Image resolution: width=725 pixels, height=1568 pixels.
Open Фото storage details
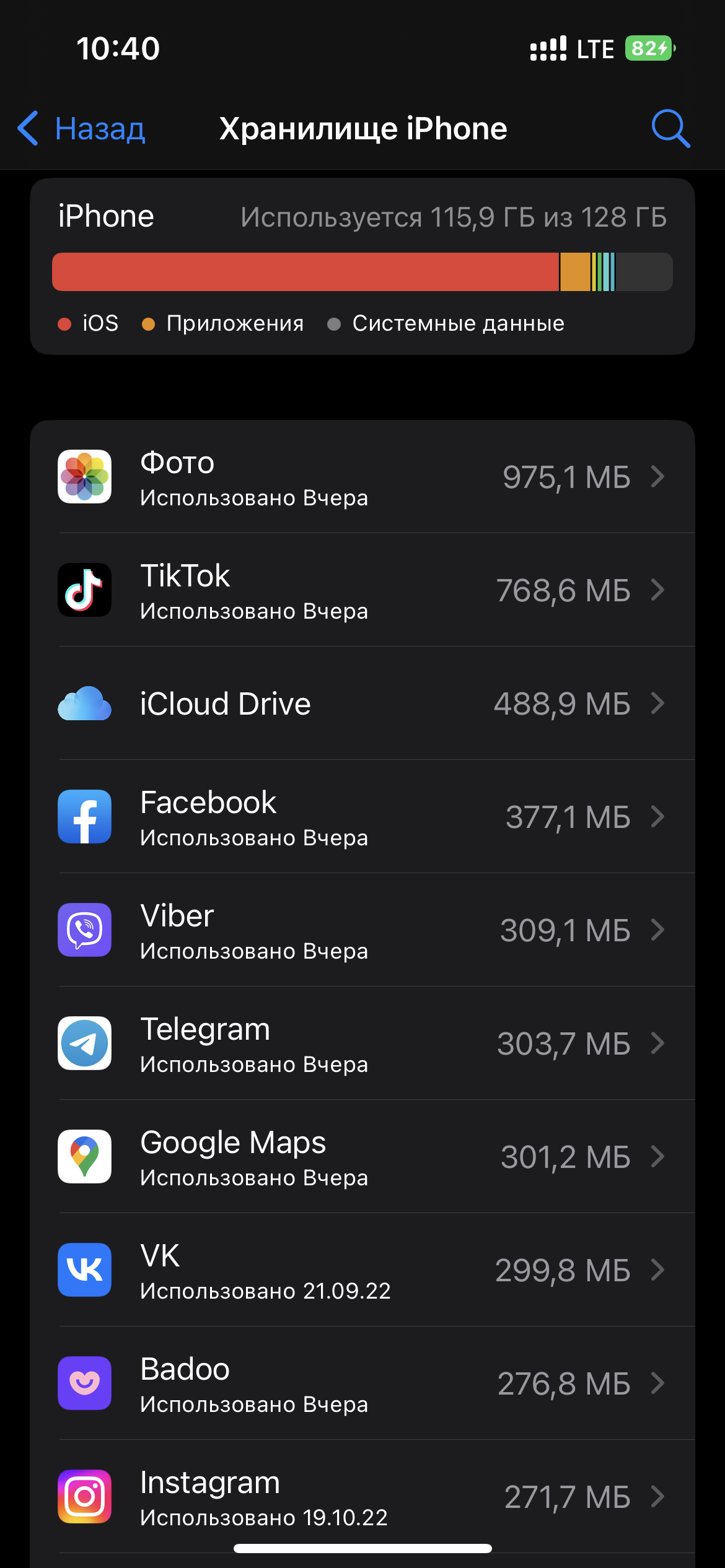tap(362, 477)
